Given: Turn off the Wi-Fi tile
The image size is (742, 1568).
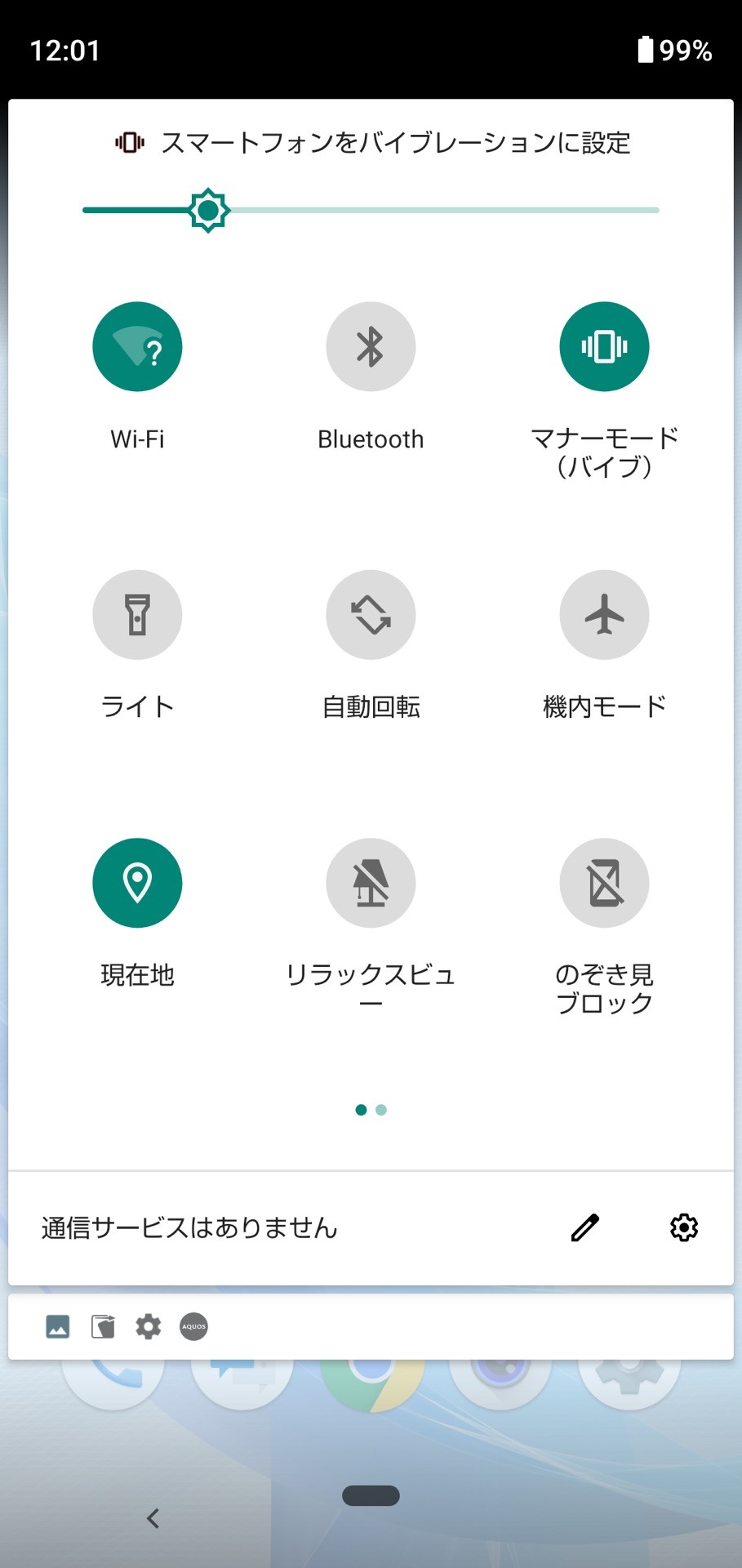Looking at the screenshot, I should (x=137, y=347).
